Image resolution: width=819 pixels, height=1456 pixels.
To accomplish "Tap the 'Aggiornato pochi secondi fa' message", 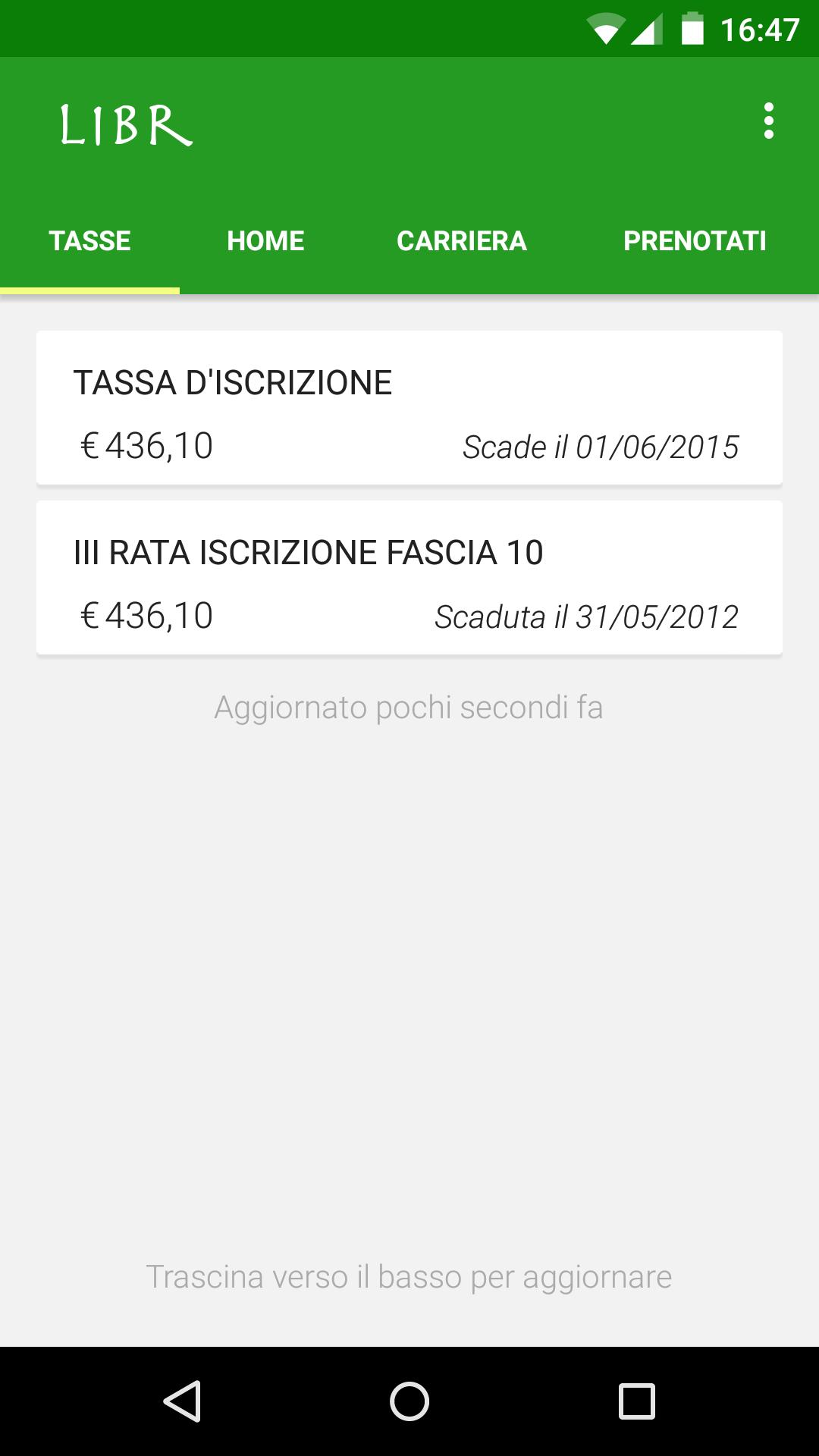I will [x=409, y=708].
